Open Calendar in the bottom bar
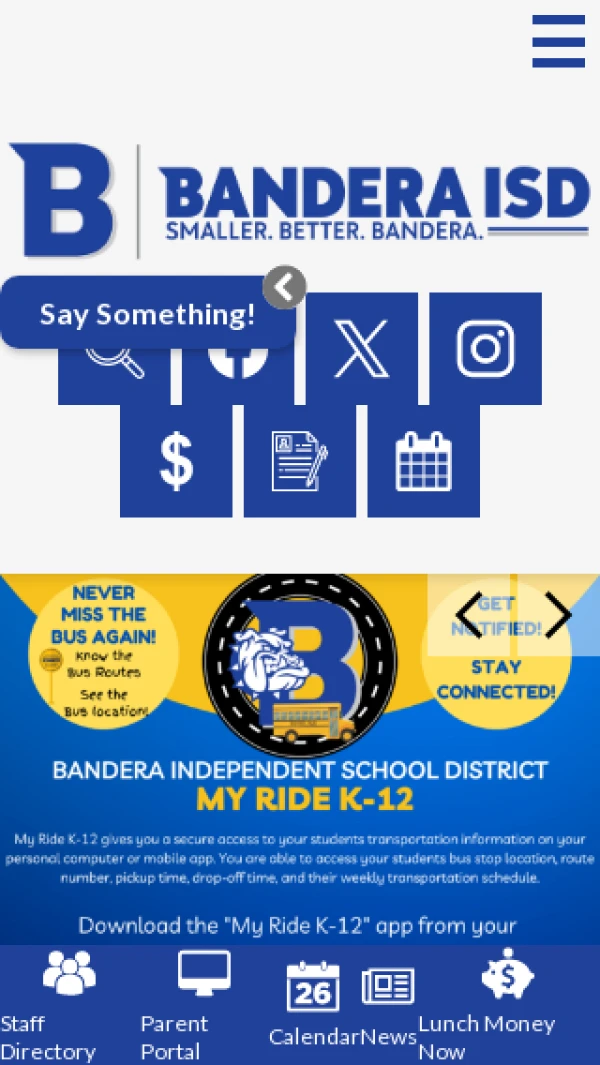Screen dimensions: 600x1065 [x=313, y=1005]
